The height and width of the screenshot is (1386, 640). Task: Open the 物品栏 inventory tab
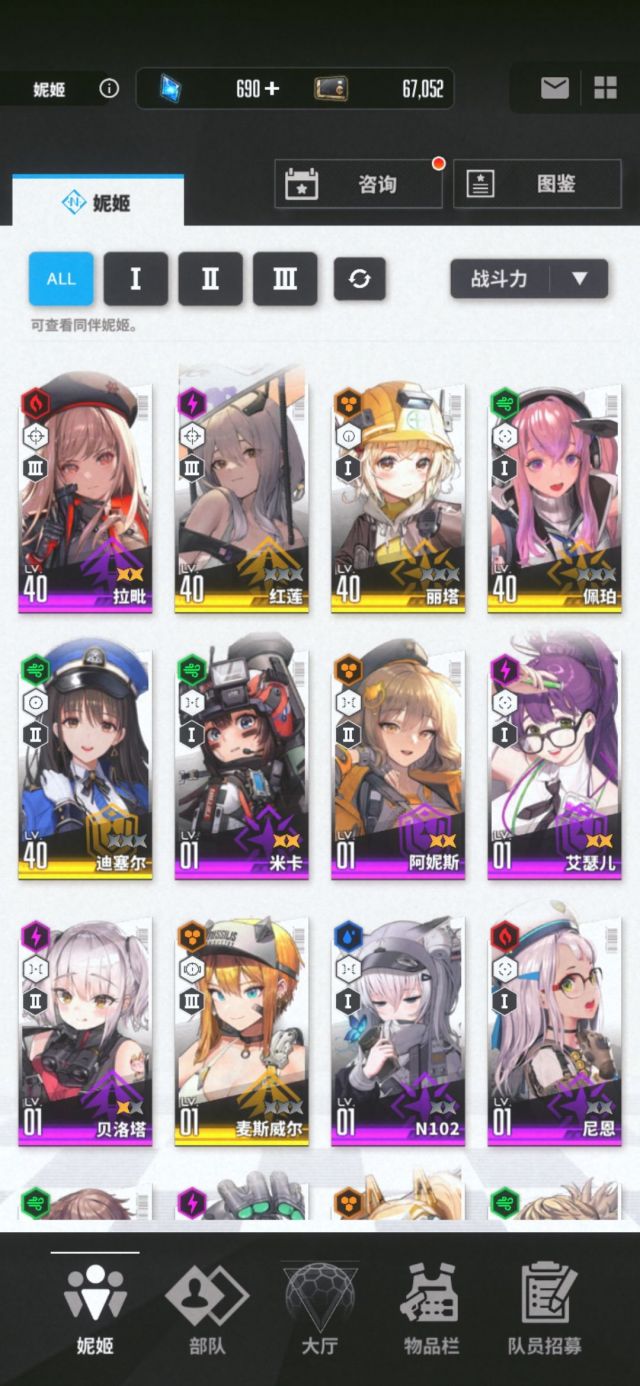click(x=430, y=1308)
